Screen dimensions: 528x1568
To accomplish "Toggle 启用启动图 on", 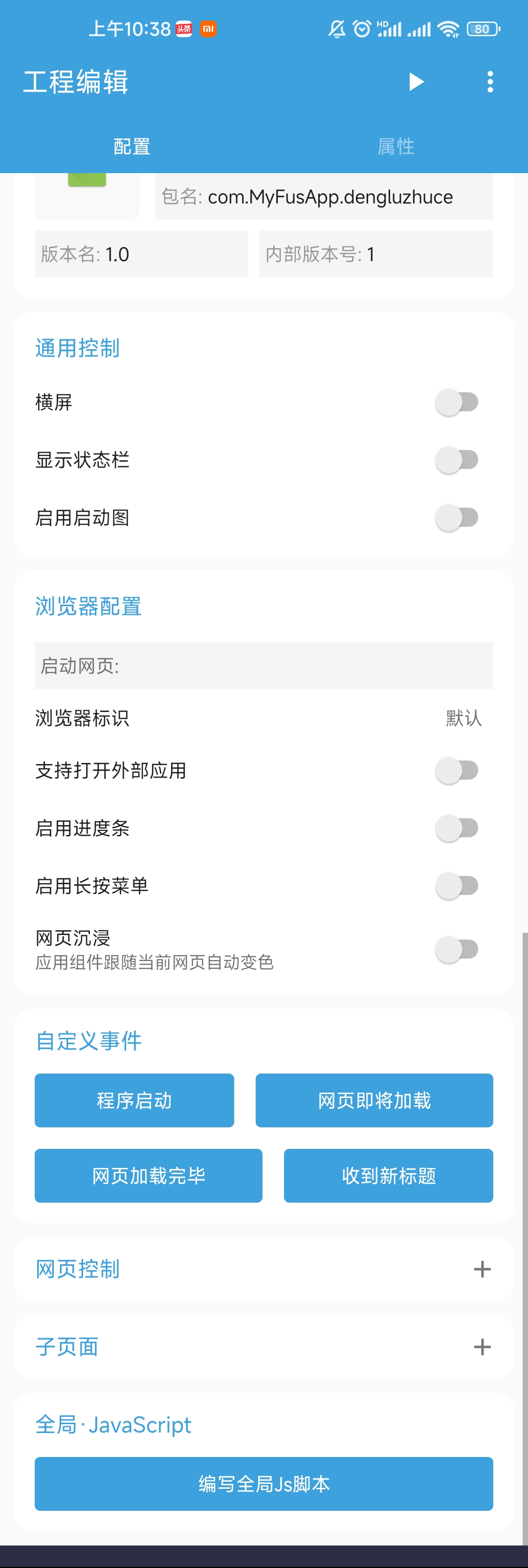I will tap(457, 518).
